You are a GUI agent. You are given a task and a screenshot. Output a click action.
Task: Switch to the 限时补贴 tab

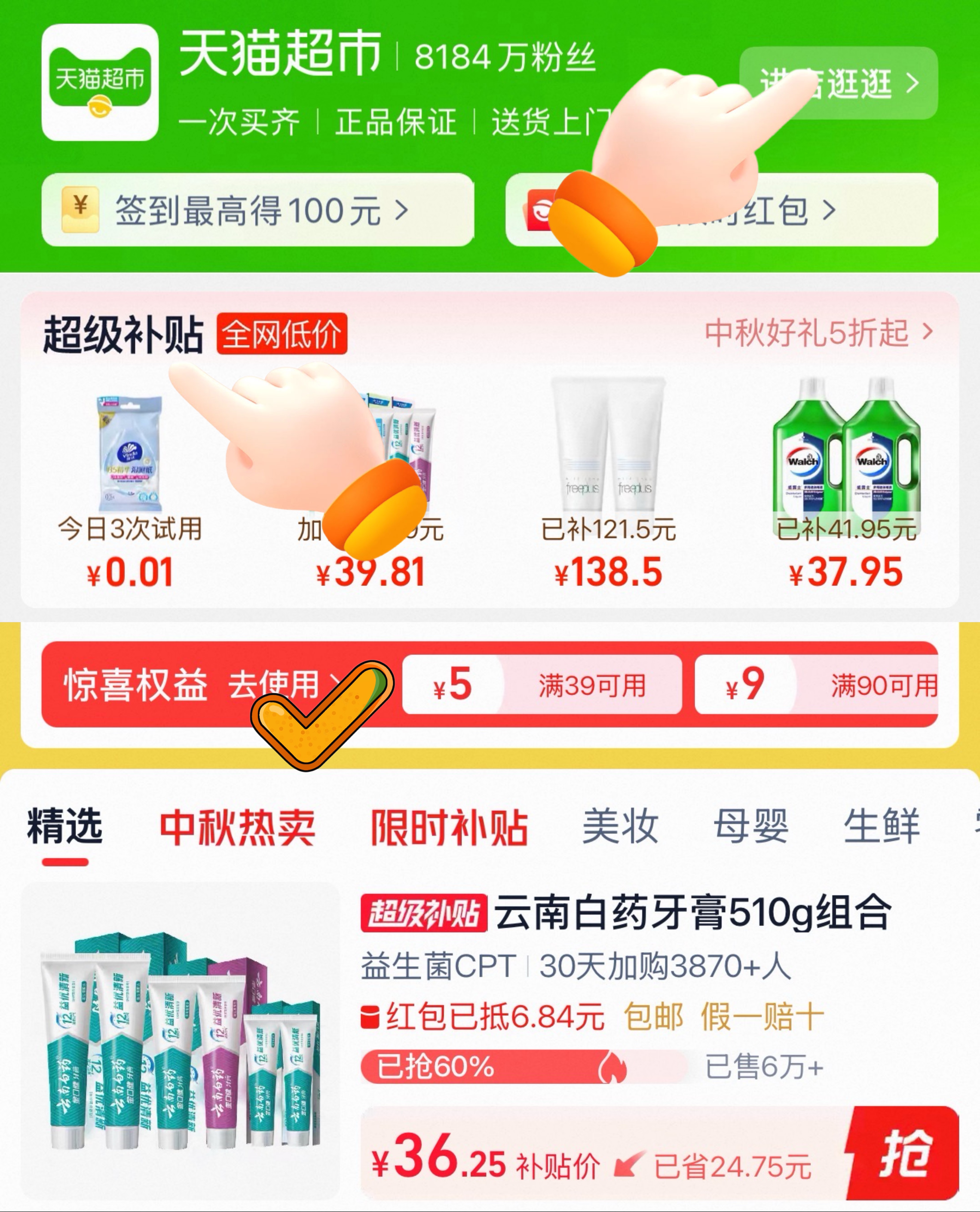(449, 827)
